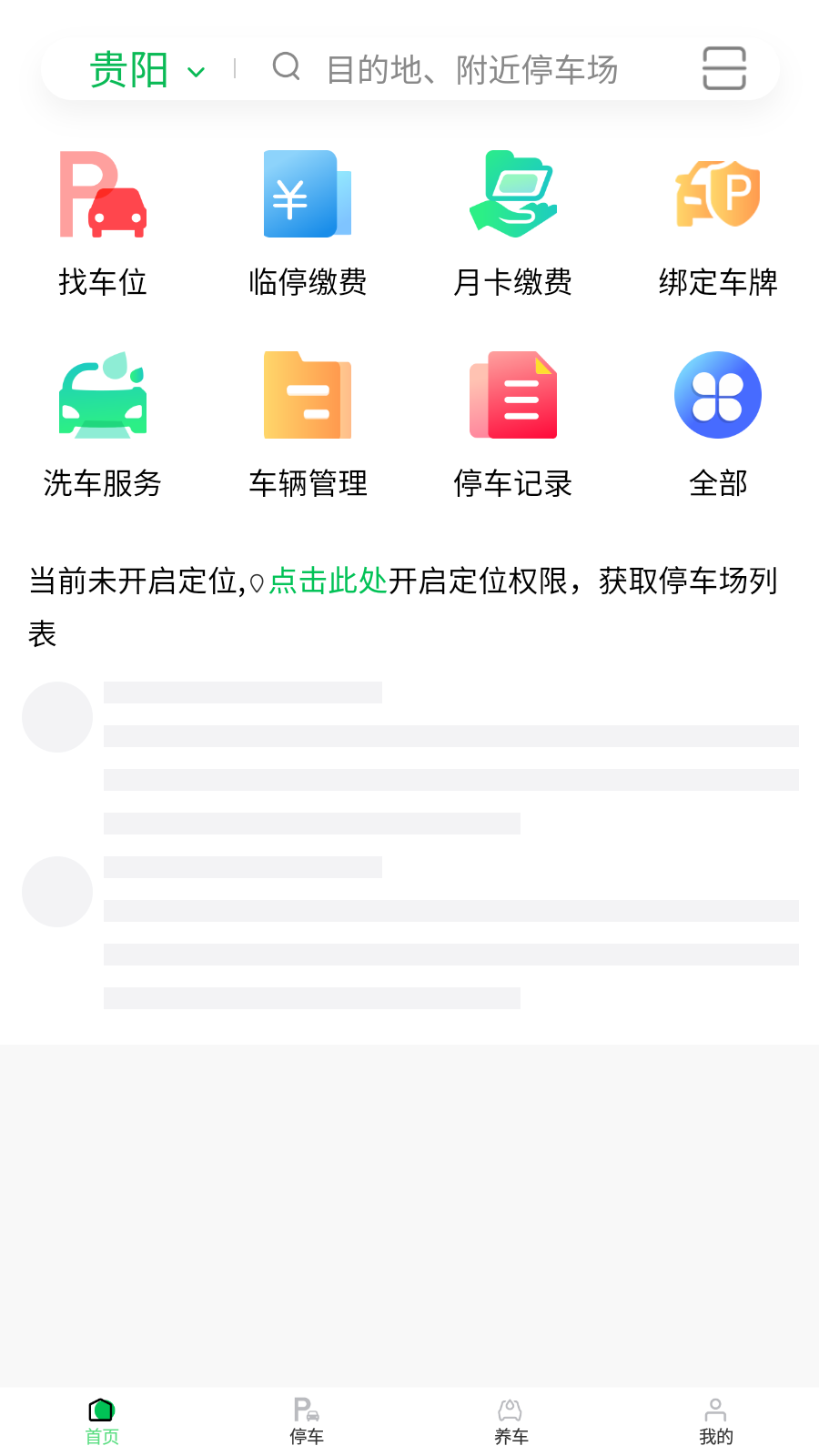Select the 首页 home tab button
Image resolution: width=819 pixels, height=1456 pixels.
point(101,1420)
